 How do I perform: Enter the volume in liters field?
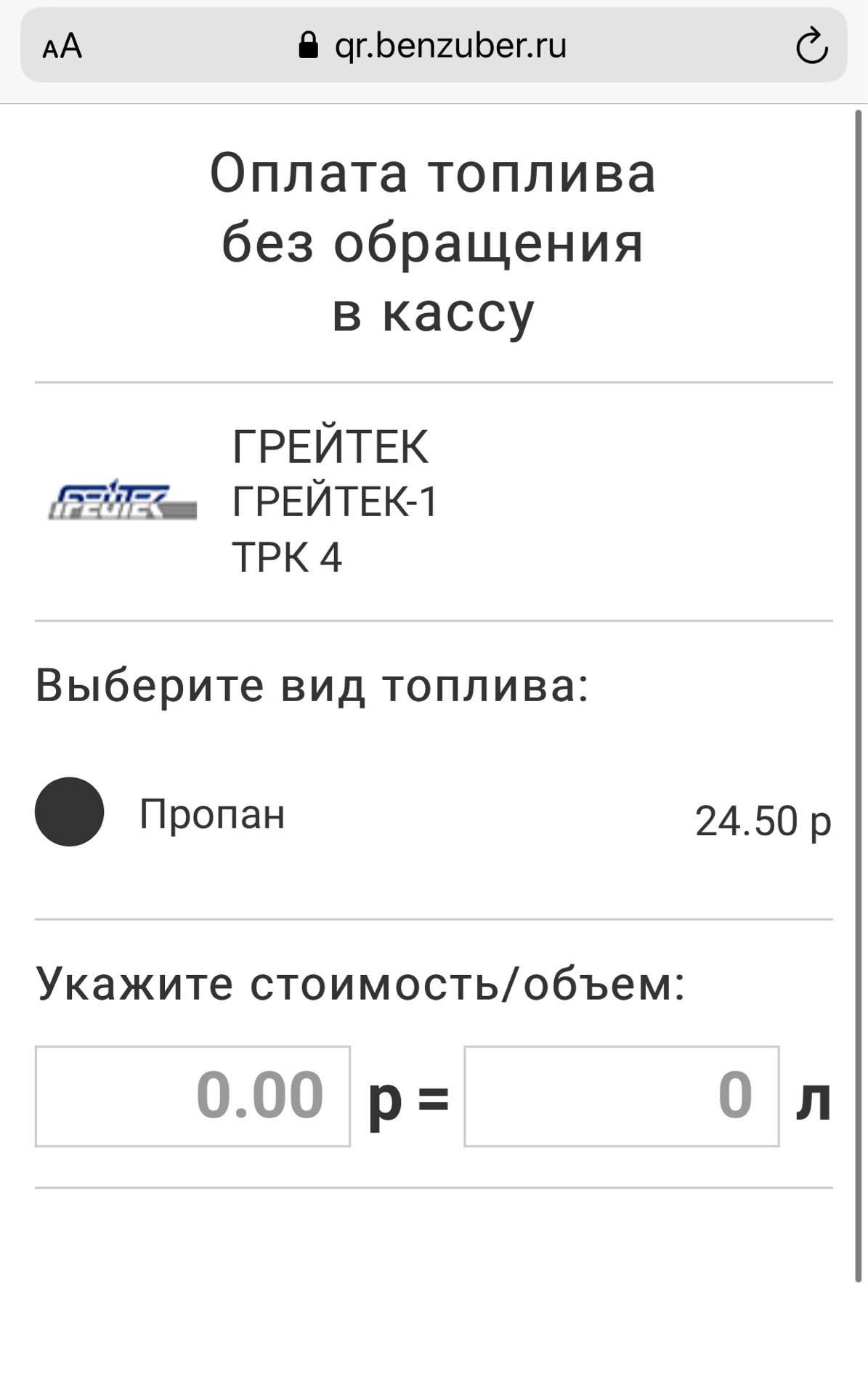click(x=622, y=1096)
